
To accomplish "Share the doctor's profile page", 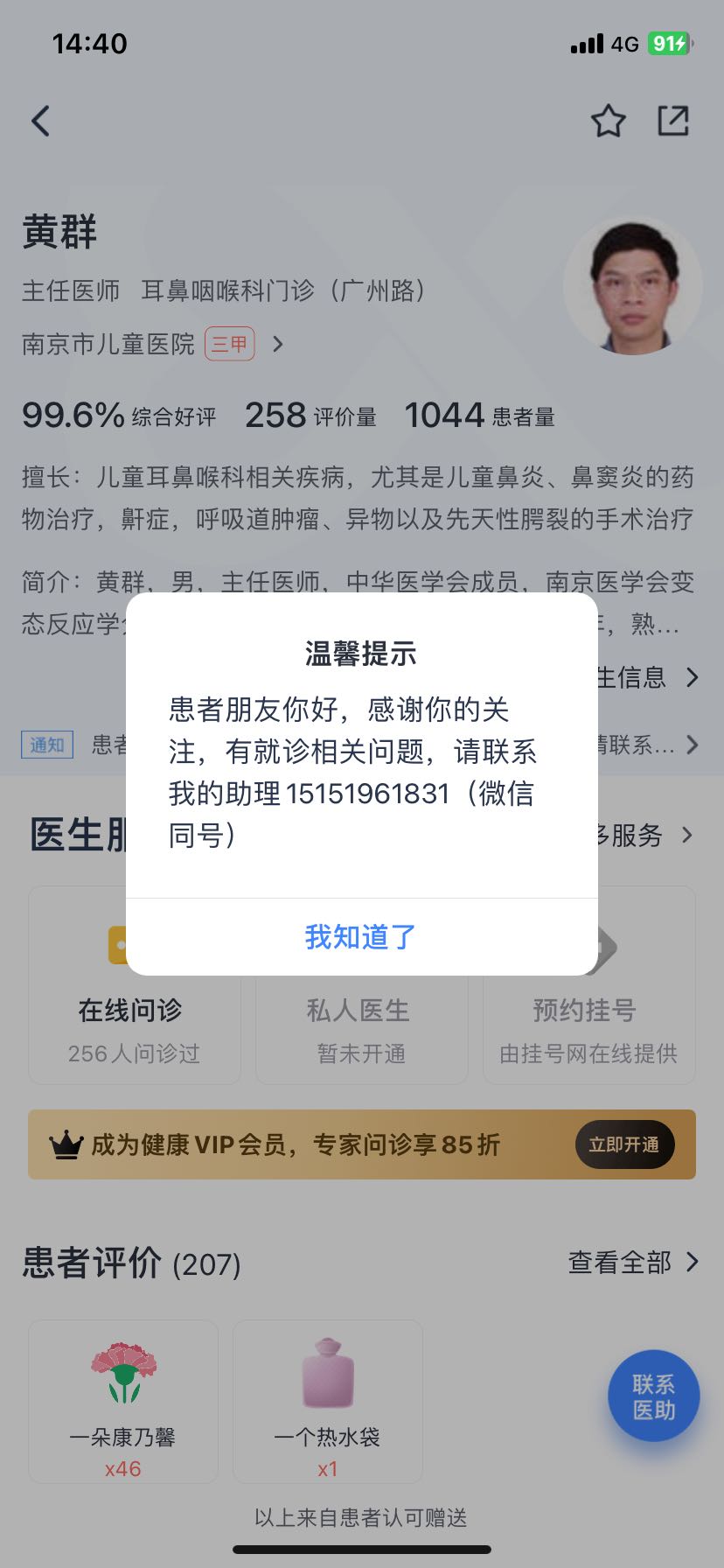I will tap(673, 121).
